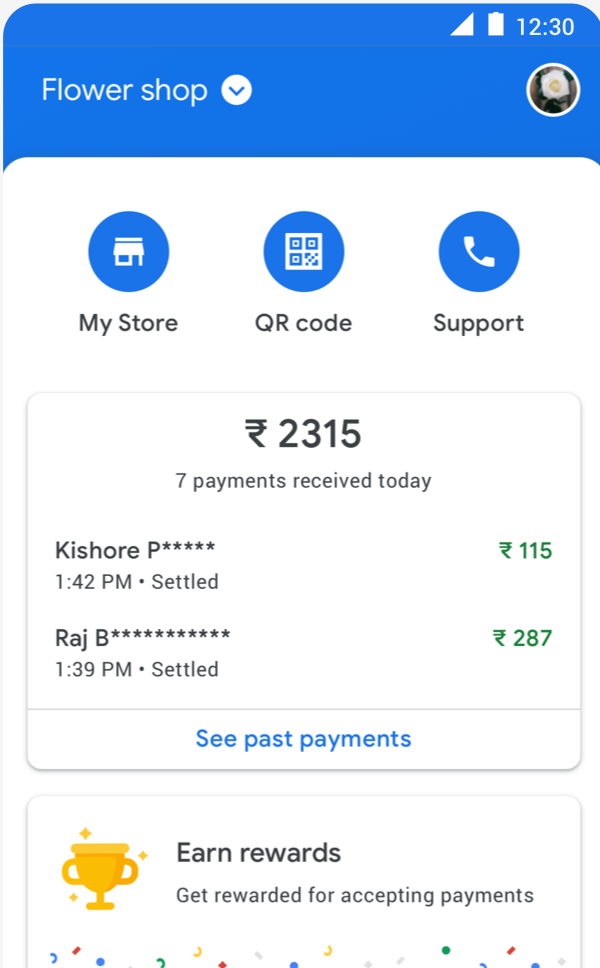The height and width of the screenshot is (968, 600).
Task: Open Kishore P payment details
Action: click(303, 565)
